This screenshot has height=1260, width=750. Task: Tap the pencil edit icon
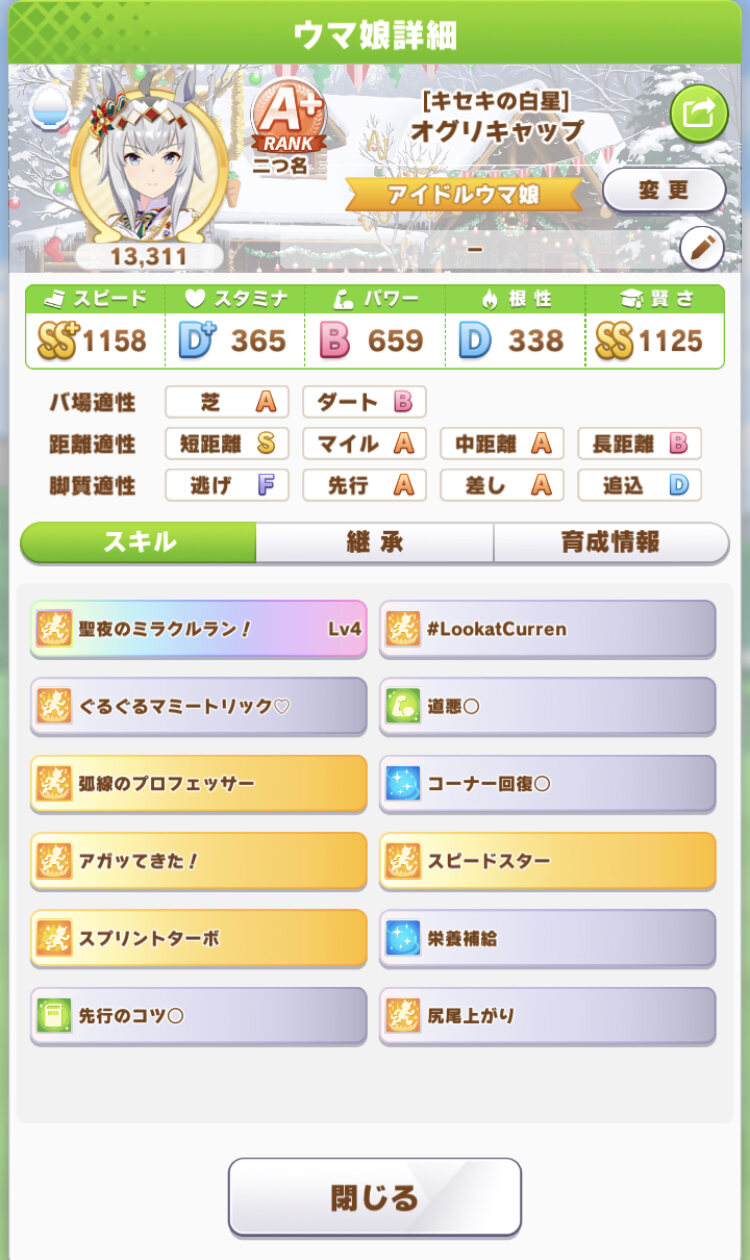[702, 249]
